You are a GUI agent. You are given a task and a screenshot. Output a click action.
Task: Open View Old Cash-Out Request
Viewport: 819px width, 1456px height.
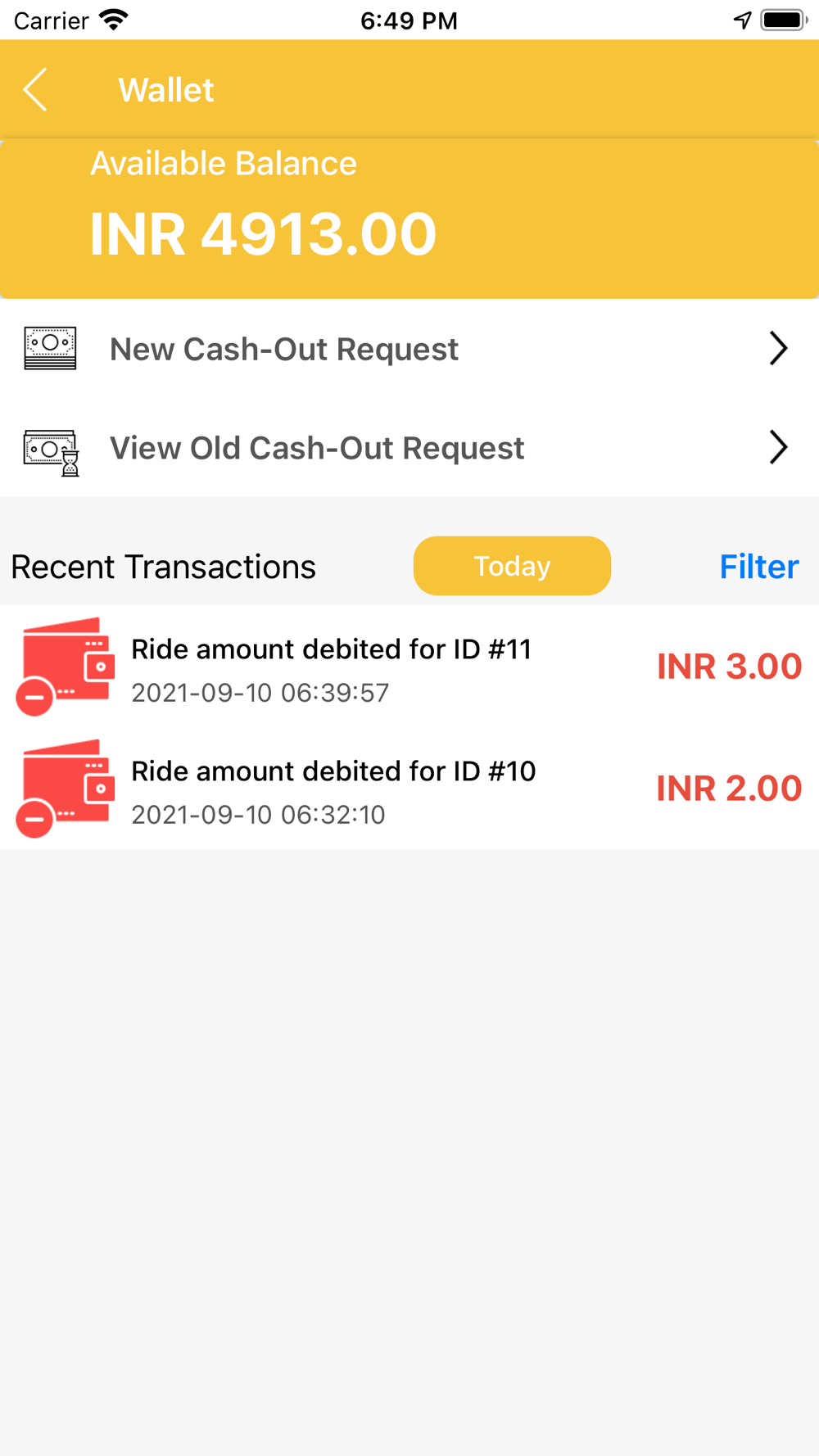tap(409, 448)
